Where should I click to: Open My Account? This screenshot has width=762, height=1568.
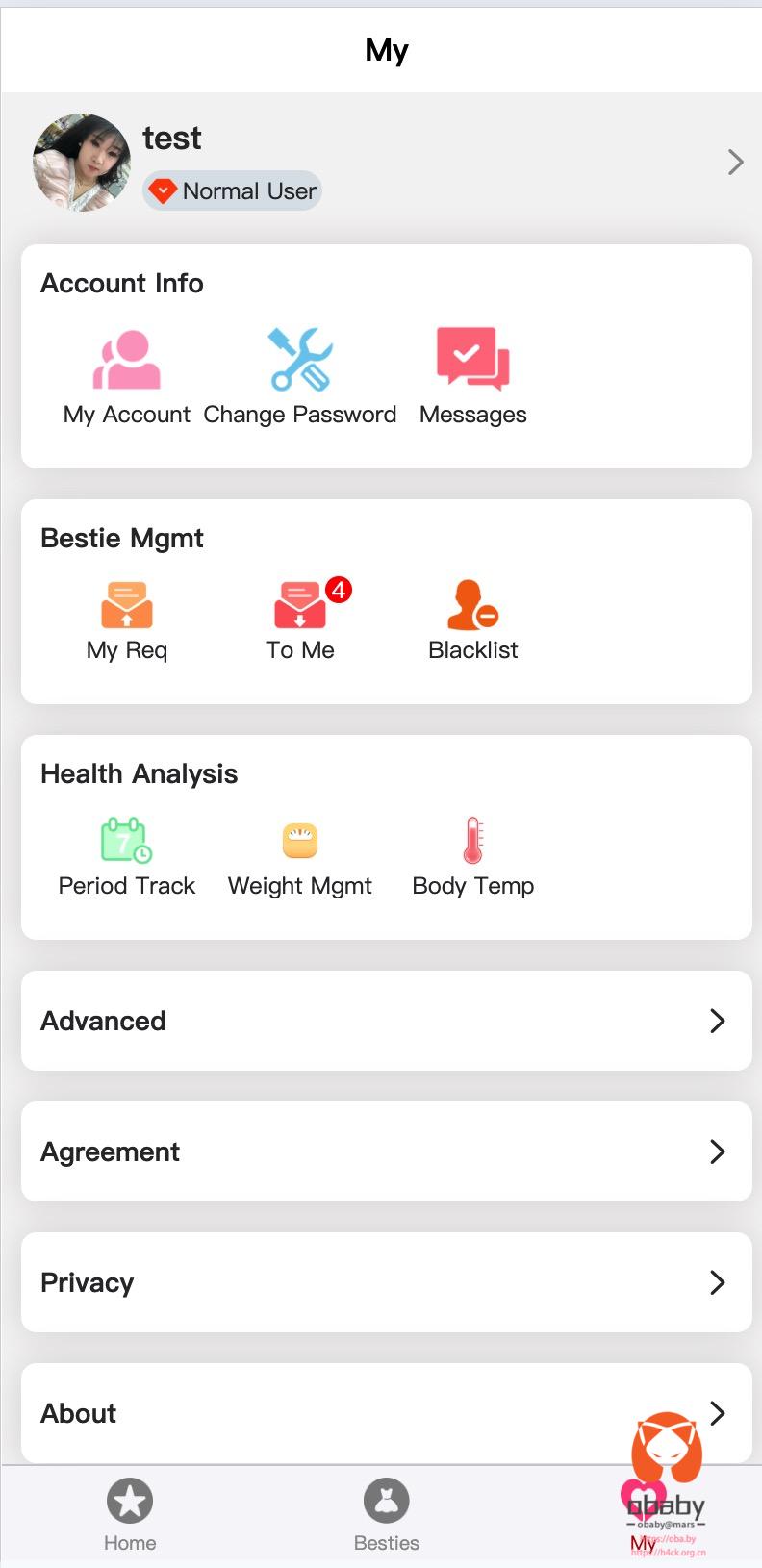click(127, 377)
